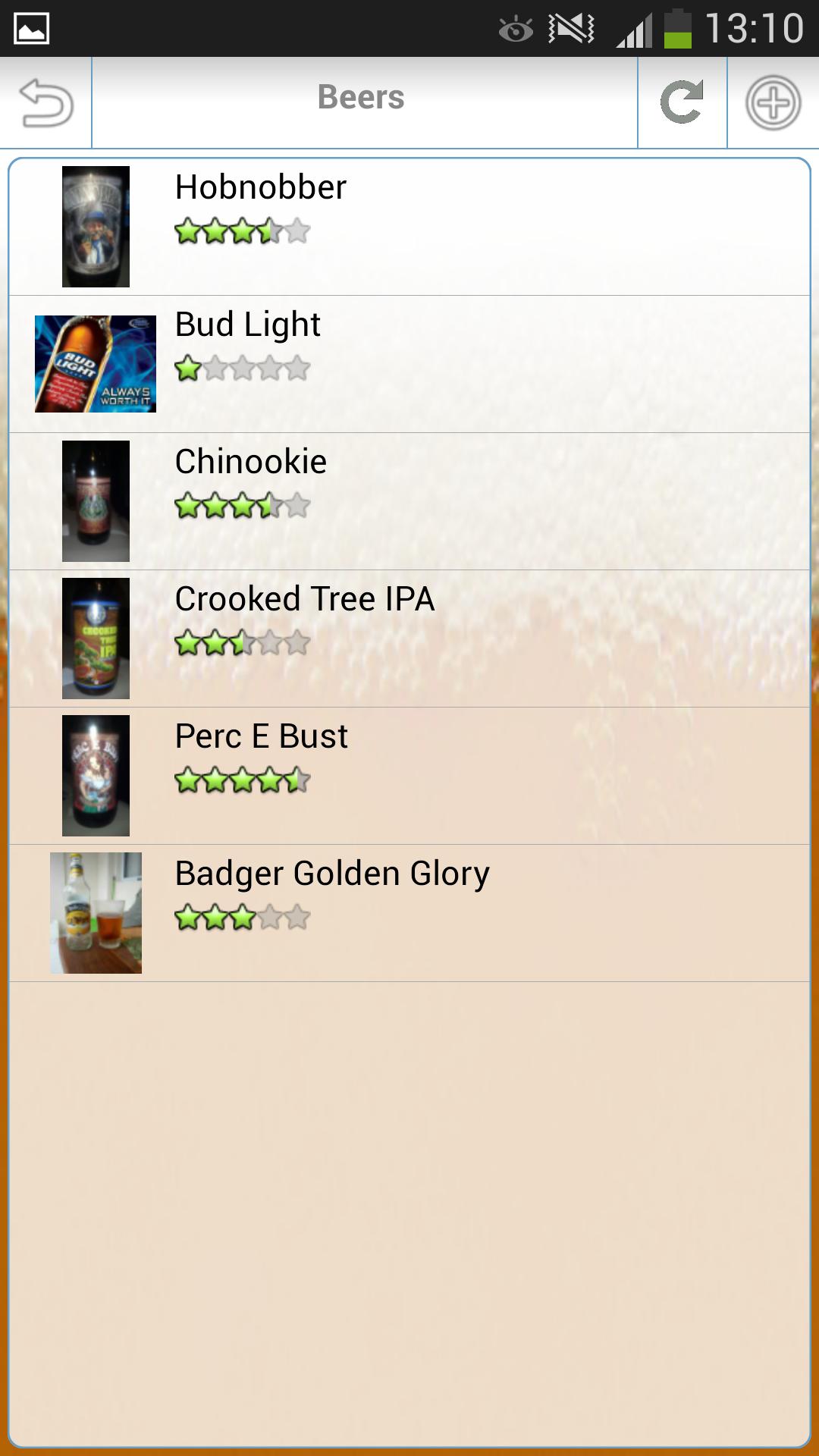The width and height of the screenshot is (819, 1456).
Task: Tap the Hobnobber bottle thumbnail
Action: [95, 224]
